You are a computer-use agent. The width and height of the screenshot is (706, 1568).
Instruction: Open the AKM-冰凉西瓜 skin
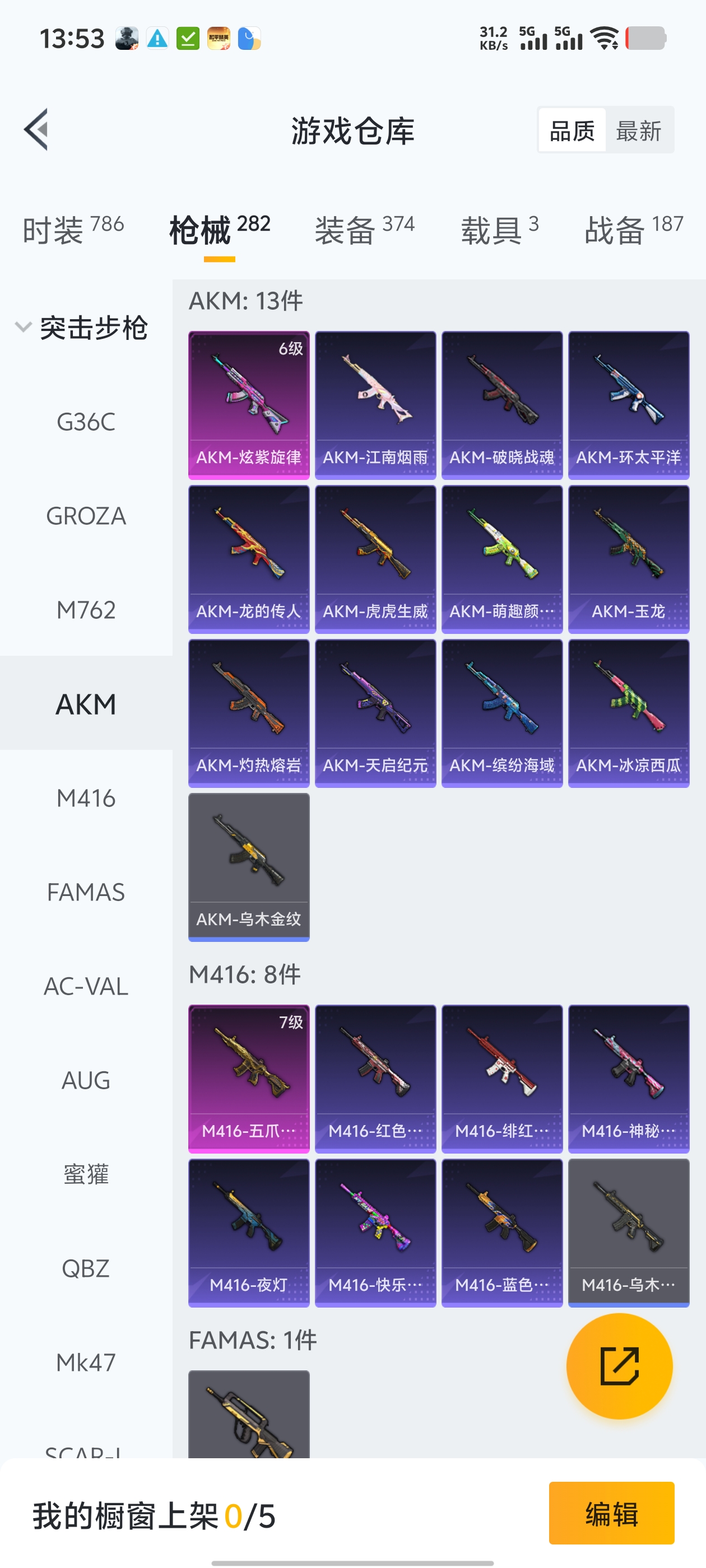click(629, 713)
